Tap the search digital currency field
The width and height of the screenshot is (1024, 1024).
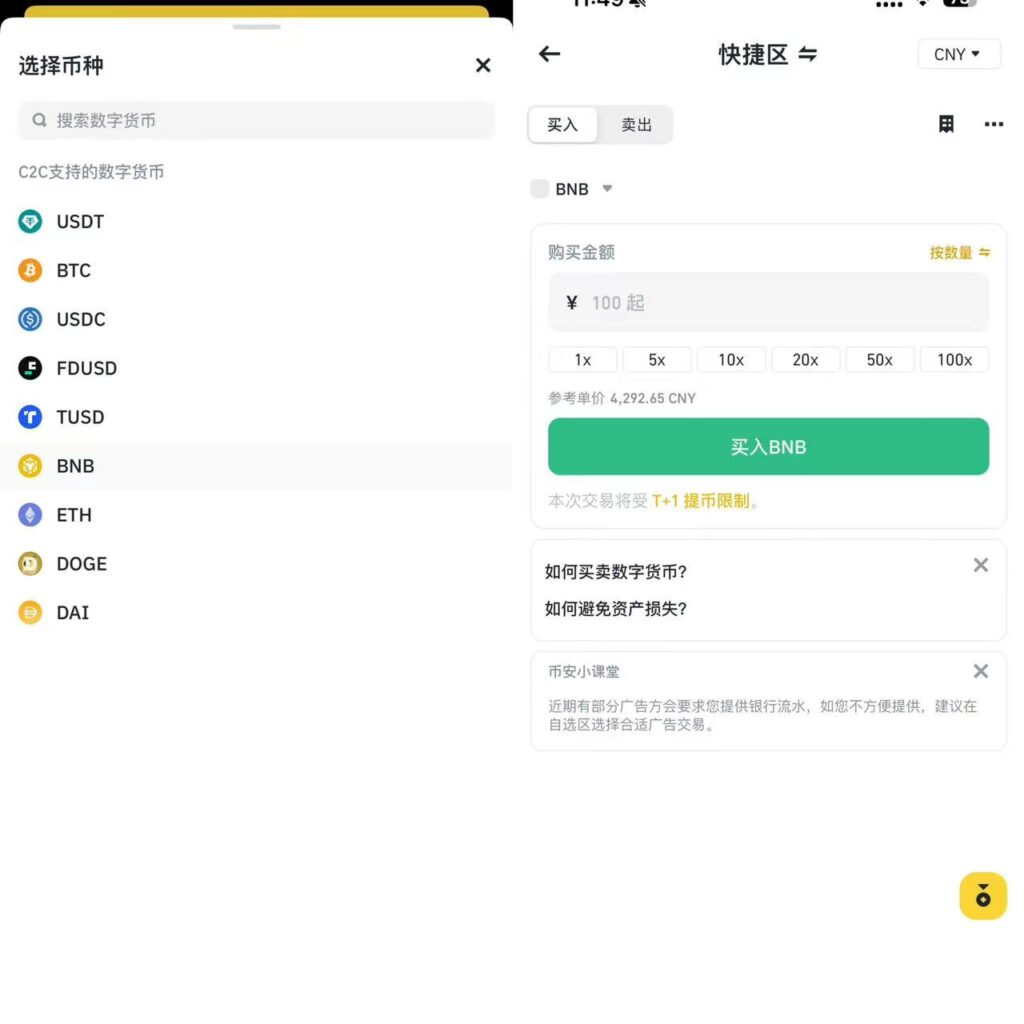(x=256, y=120)
